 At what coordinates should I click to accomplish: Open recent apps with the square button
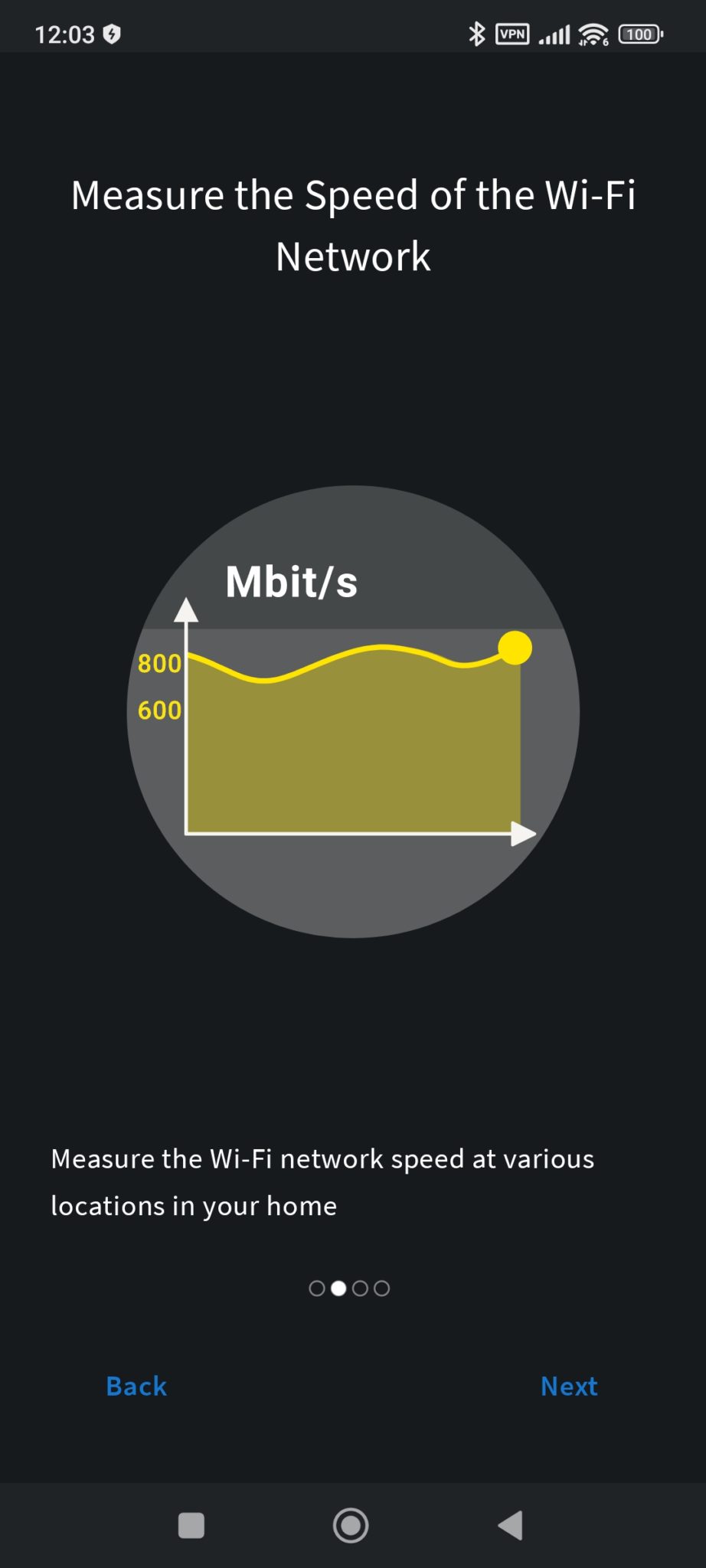pos(191,1525)
